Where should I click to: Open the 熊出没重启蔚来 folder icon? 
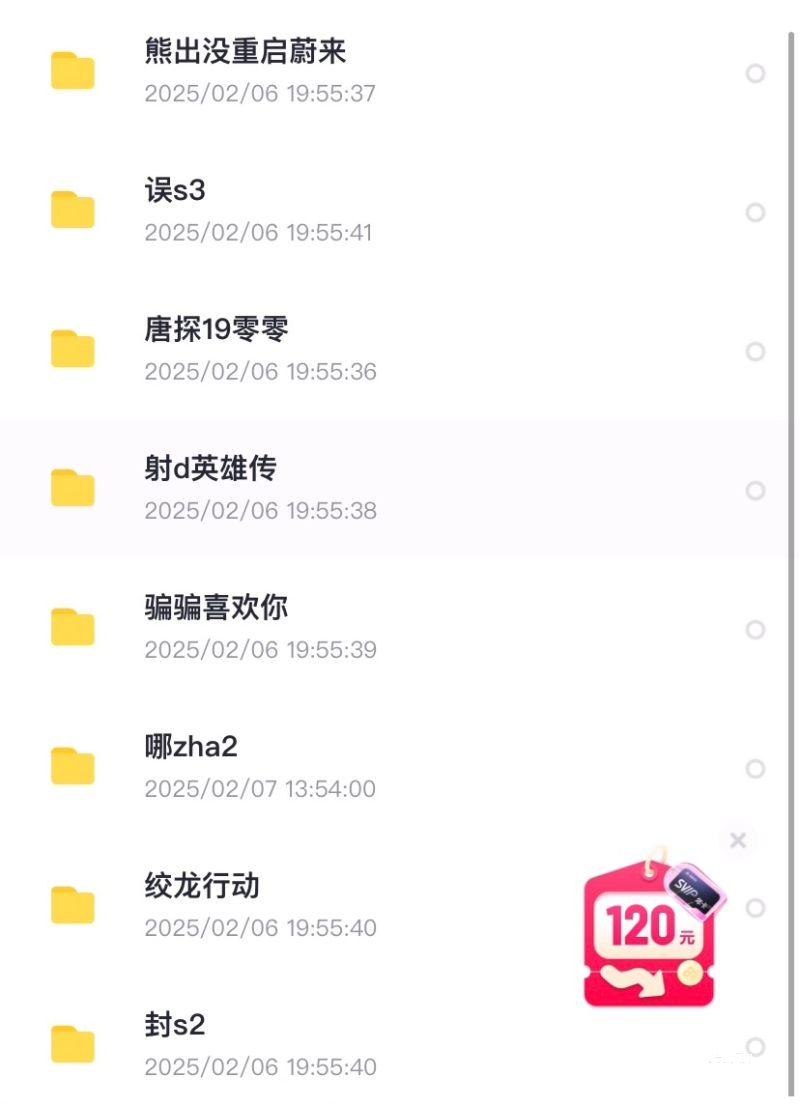[x=72, y=72]
